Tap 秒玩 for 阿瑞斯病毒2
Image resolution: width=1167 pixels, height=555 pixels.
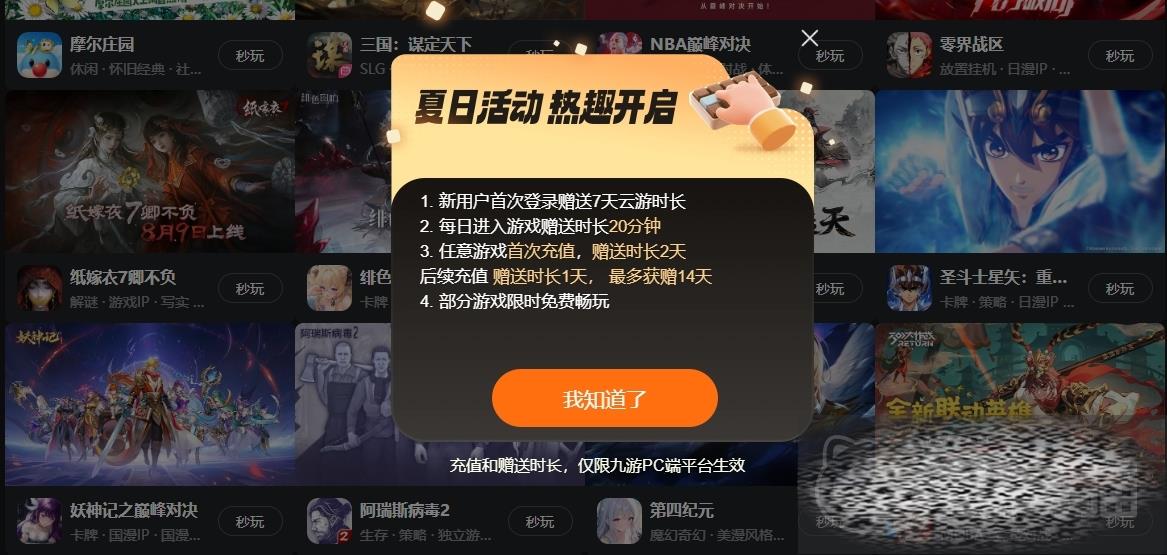coord(540,521)
